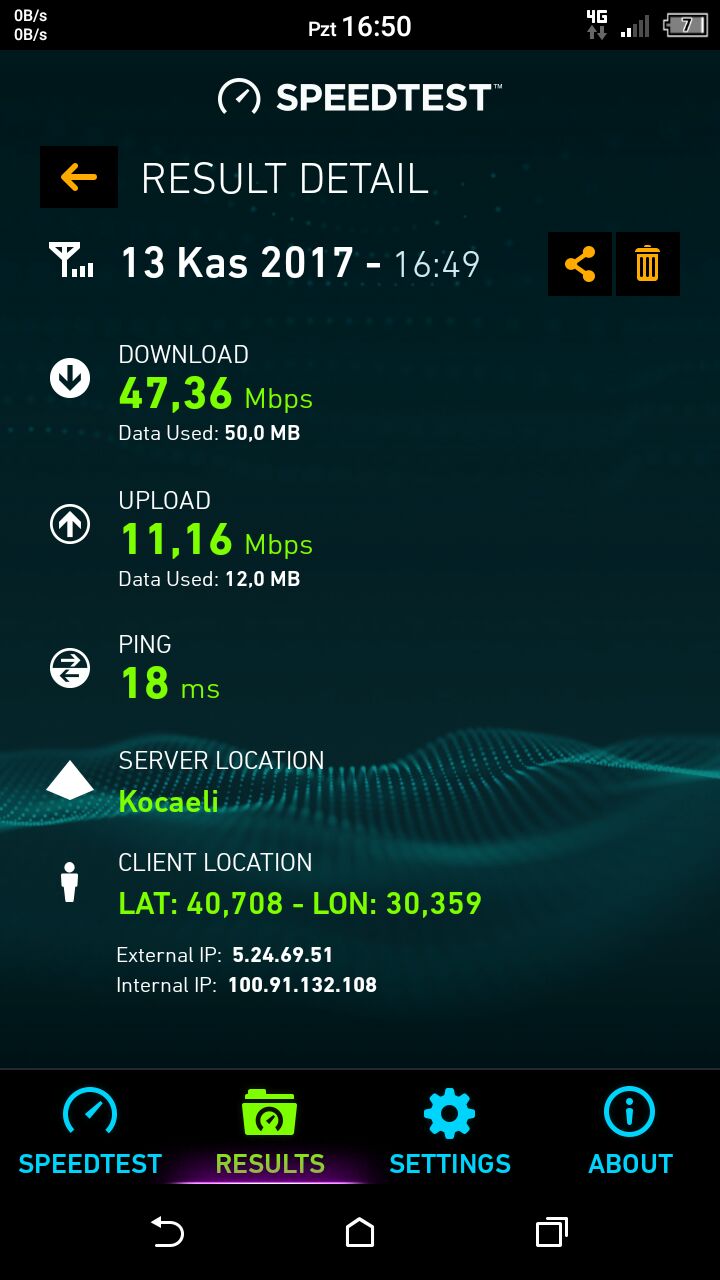Tap the system home button

click(x=360, y=1232)
